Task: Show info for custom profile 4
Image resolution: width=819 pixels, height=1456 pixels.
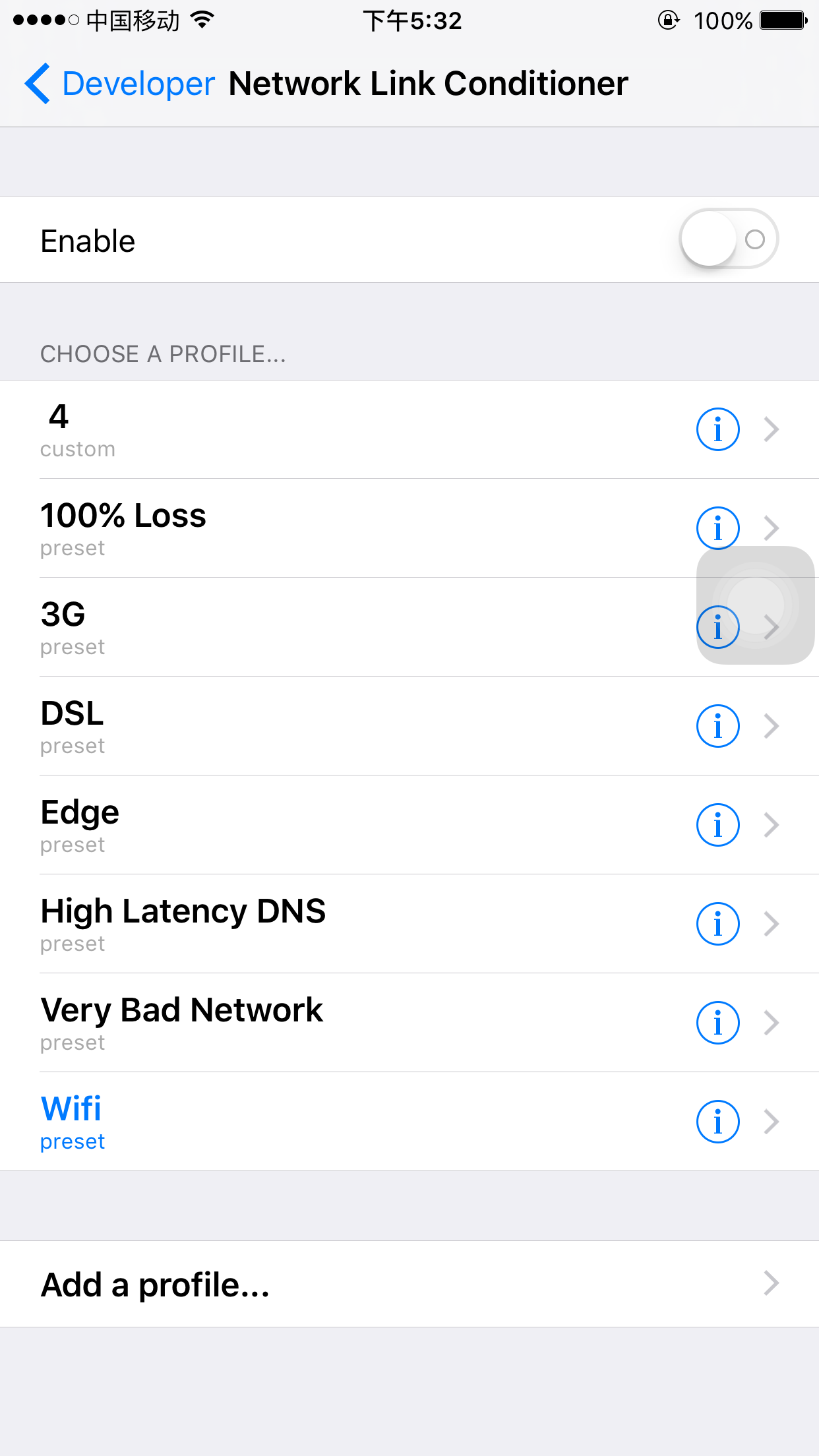Action: pos(717,429)
